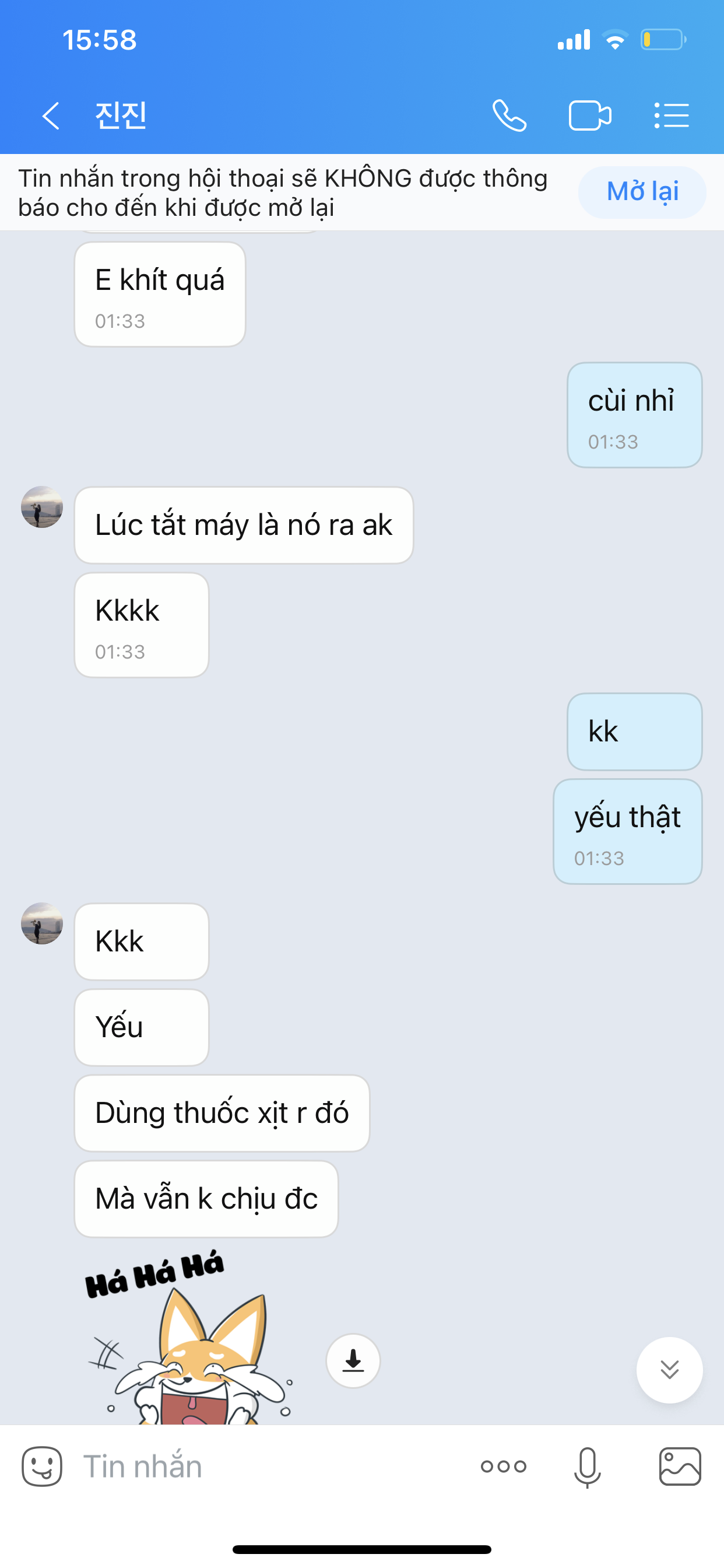724x1568 pixels.
Task: Start a voice call
Action: (509, 116)
